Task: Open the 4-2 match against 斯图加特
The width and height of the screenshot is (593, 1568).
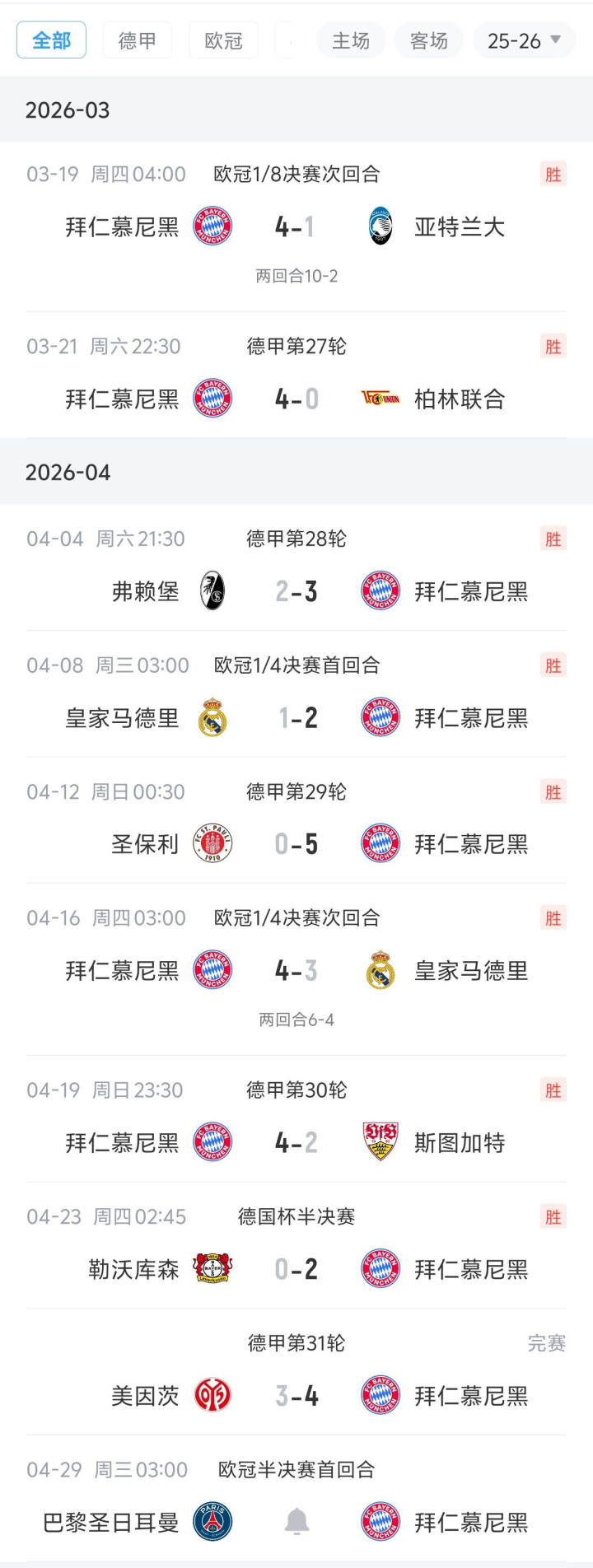Action: [x=296, y=1142]
